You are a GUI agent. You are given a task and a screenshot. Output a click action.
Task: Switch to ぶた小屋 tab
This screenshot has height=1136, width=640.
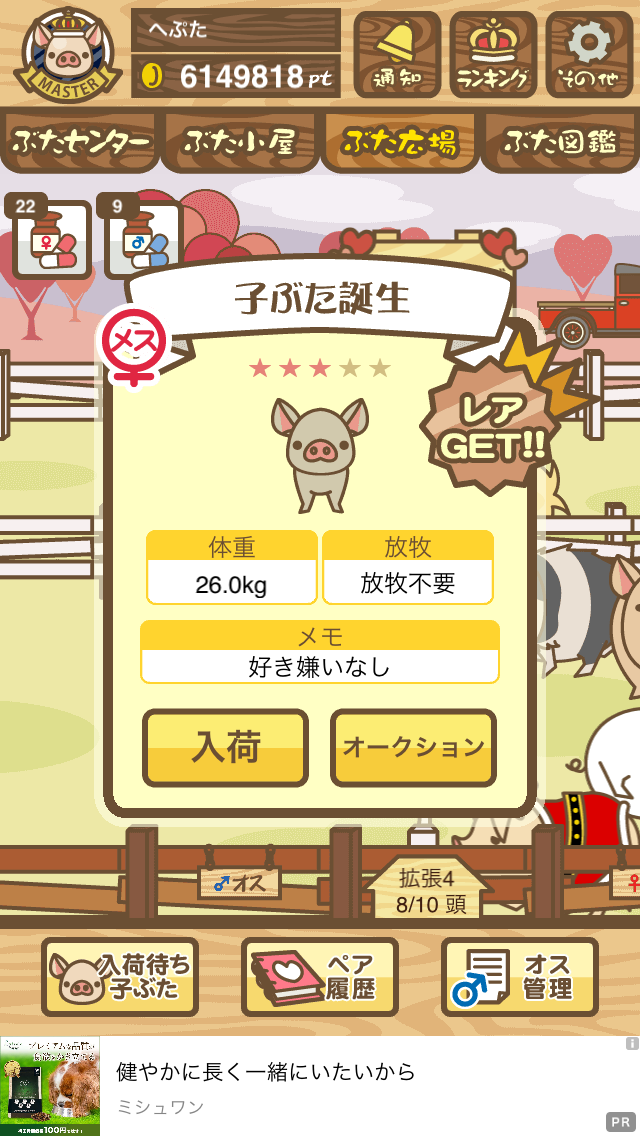pyautogui.click(x=240, y=142)
